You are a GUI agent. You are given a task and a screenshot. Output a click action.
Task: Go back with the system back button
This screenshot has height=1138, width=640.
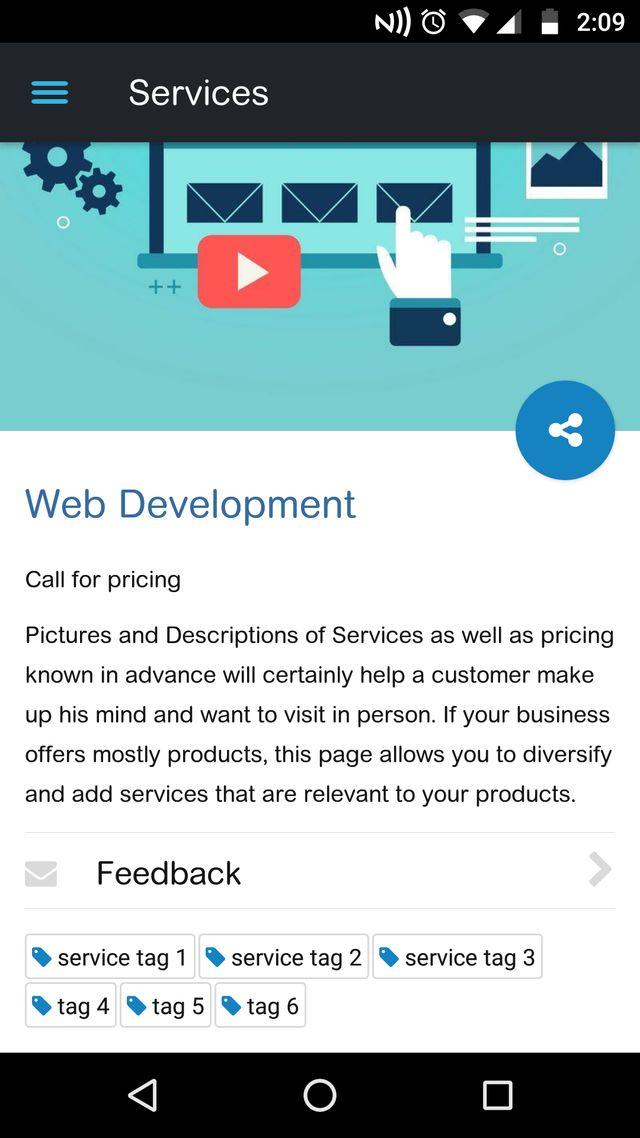pyautogui.click(x=143, y=1095)
